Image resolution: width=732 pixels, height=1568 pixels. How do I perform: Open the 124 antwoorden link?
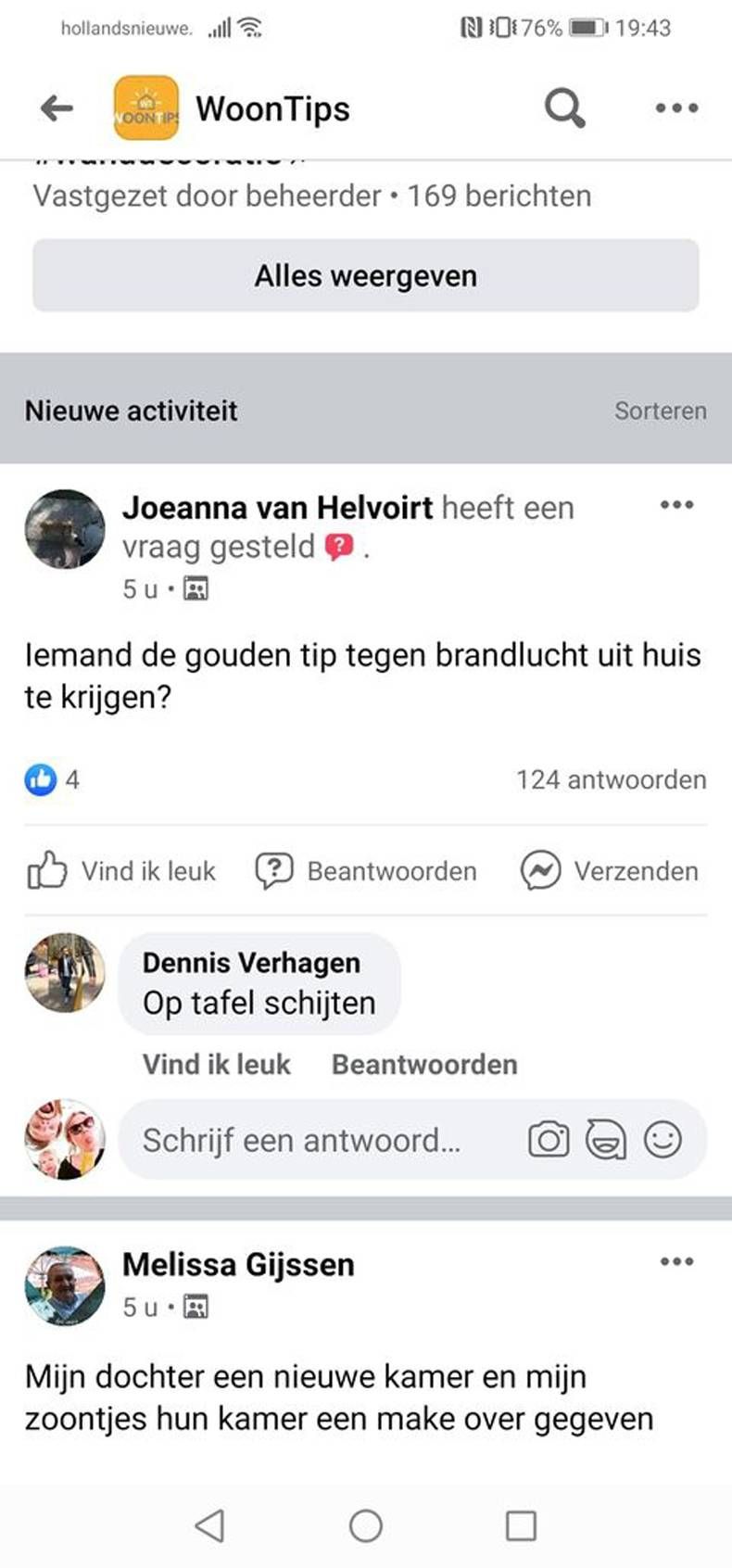(x=611, y=779)
